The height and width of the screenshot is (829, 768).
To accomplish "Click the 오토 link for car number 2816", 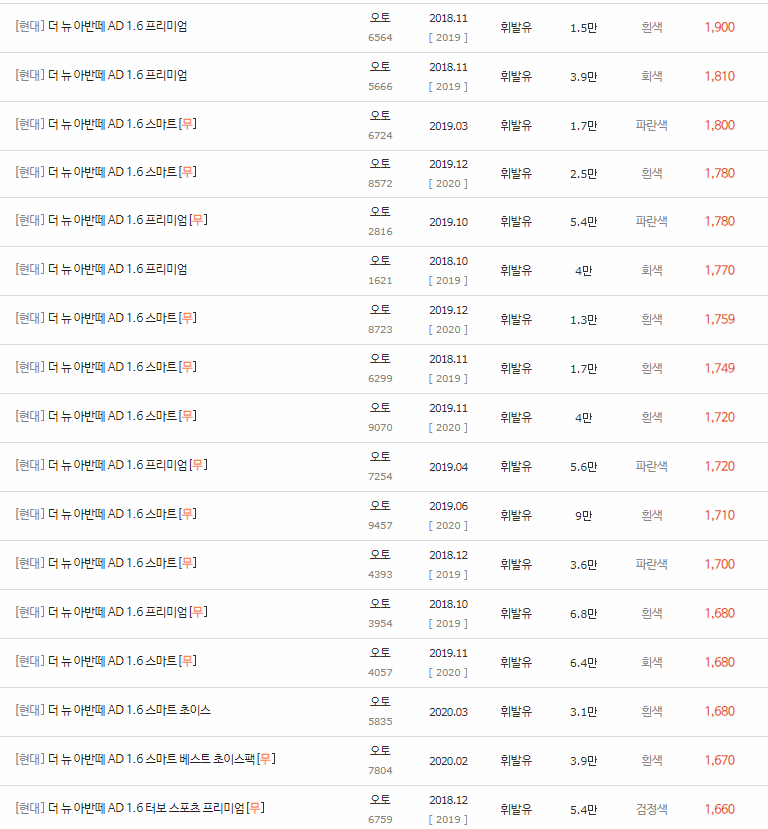I will (379, 212).
